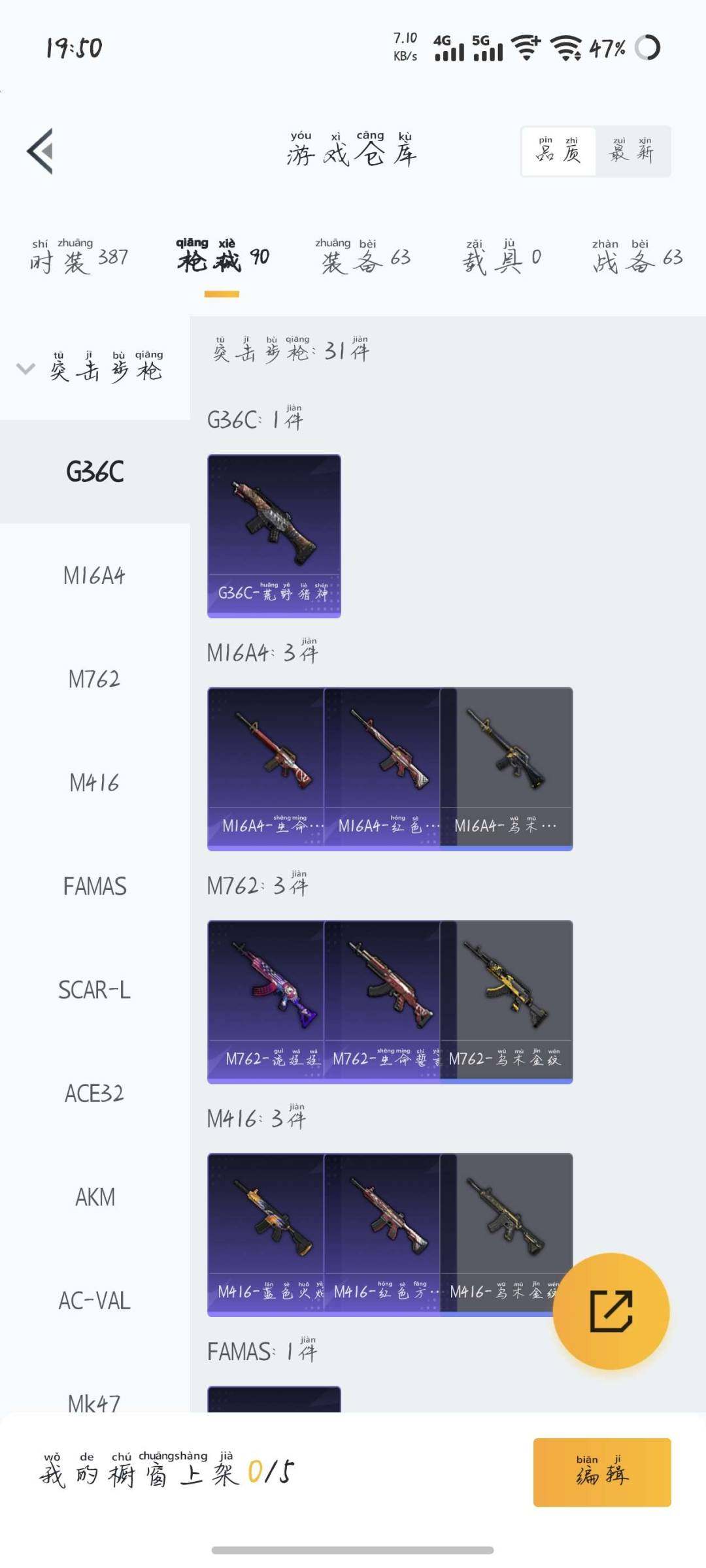This screenshot has height=1568, width=706.
Task: Switch to the 载具 0 tab
Action: coord(501,258)
